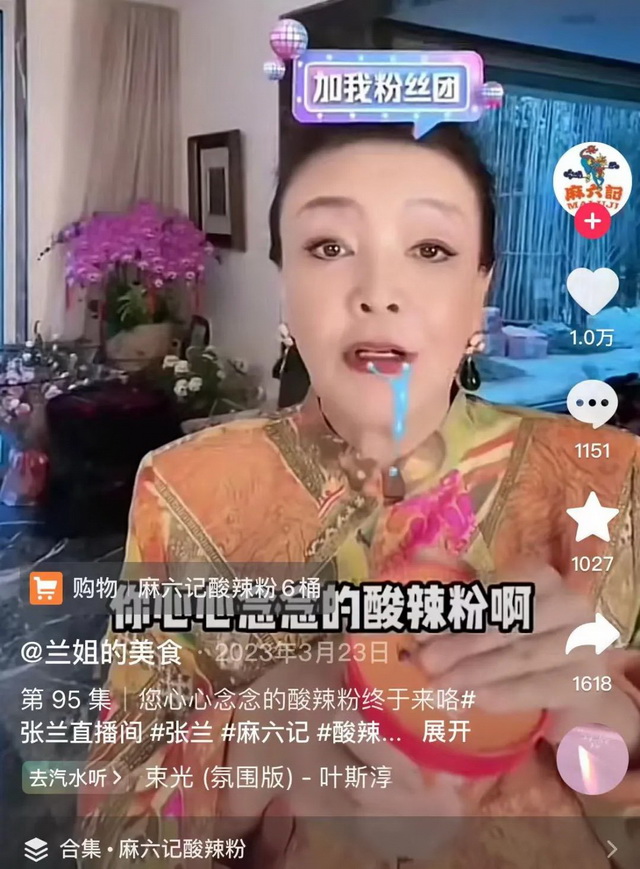Viewport: 640px width, 869px height.
Task: Open the comments section
Action: (592, 403)
